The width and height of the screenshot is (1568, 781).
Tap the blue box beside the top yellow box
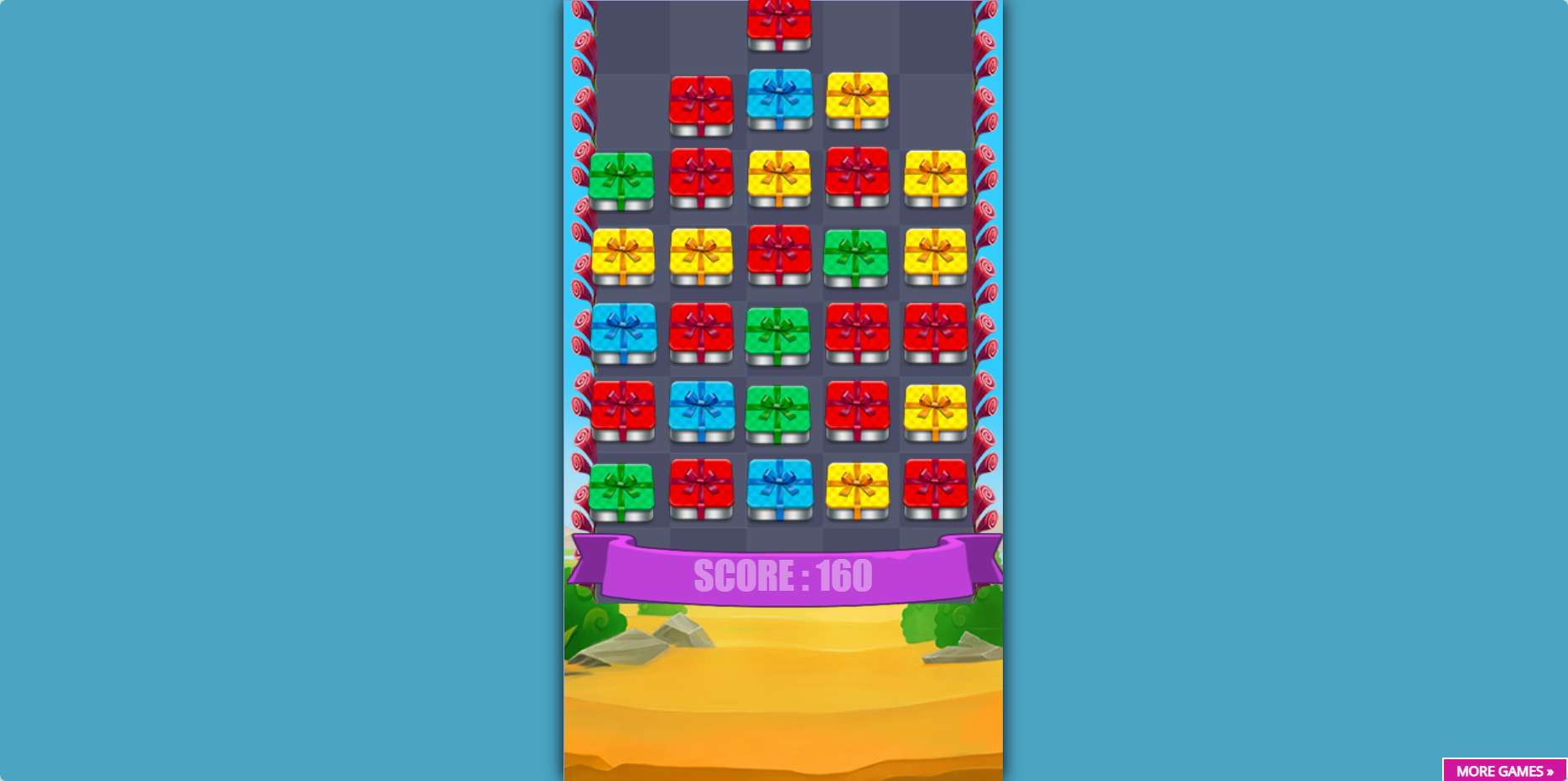tap(779, 99)
